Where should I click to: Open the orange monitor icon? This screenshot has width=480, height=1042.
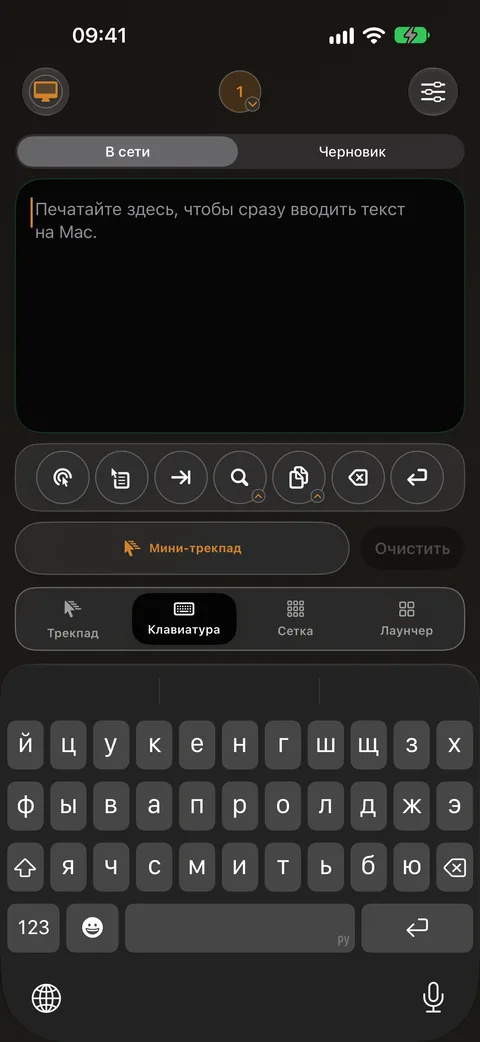[46, 92]
